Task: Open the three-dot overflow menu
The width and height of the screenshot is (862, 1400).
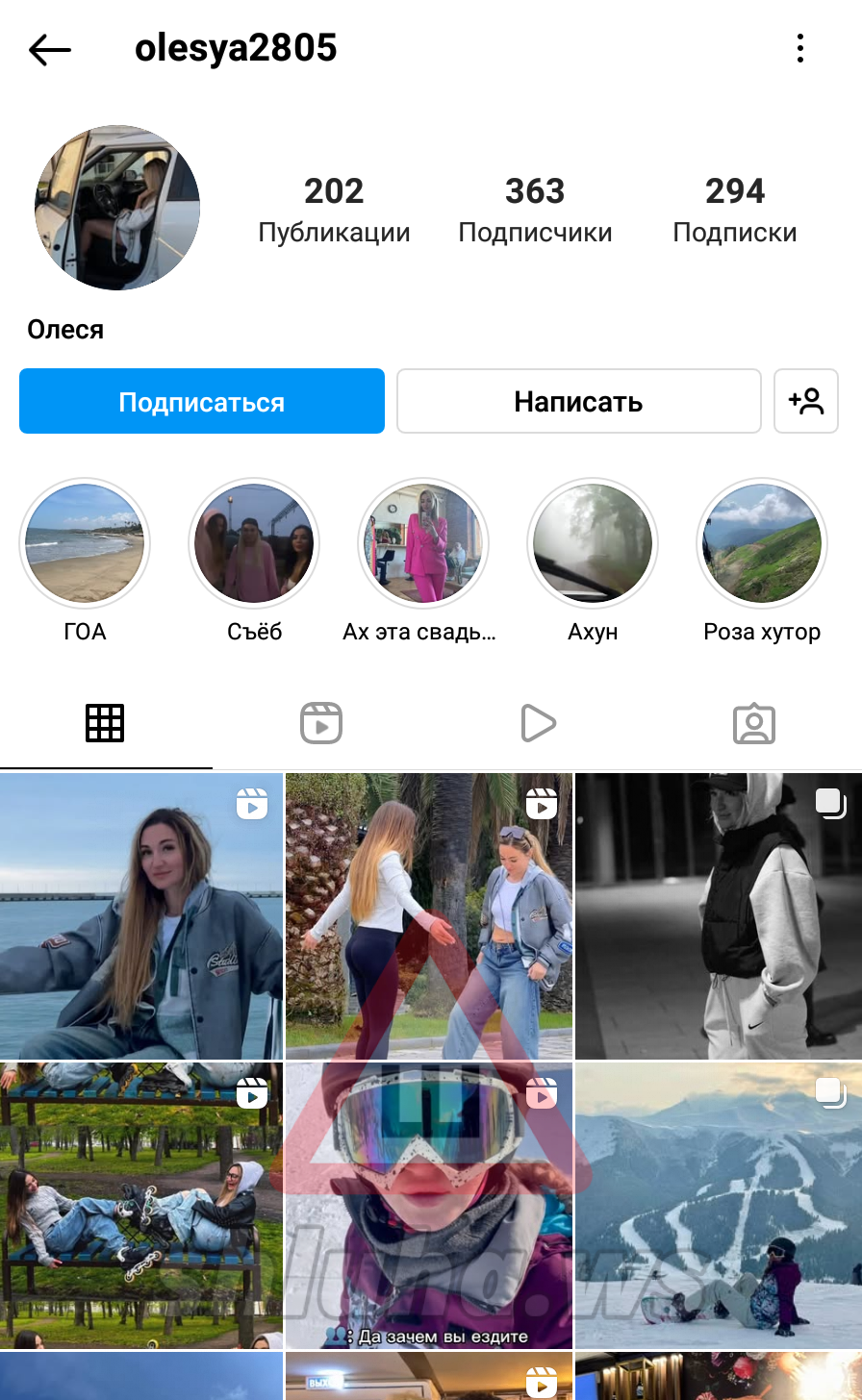Action: (x=799, y=49)
